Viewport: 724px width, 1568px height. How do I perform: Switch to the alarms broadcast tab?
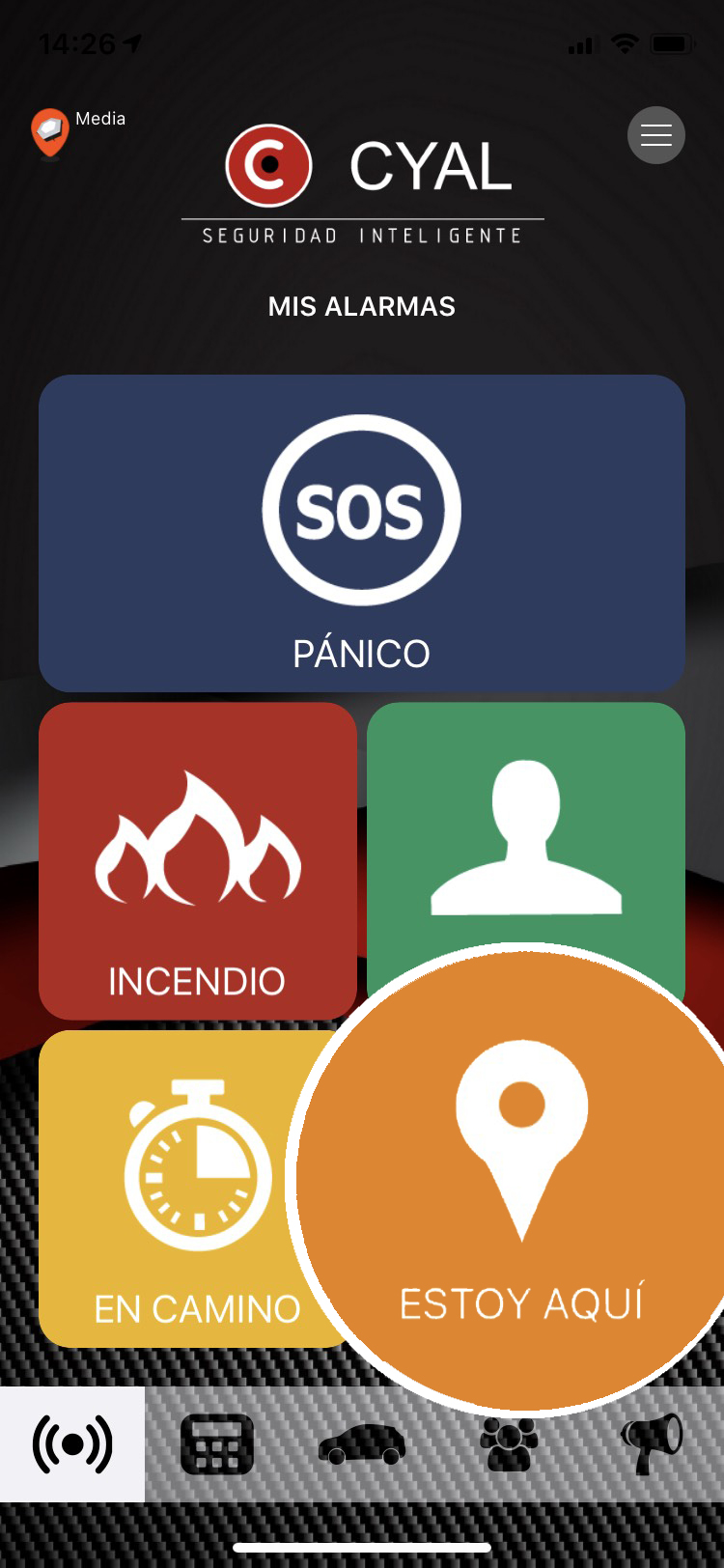click(72, 1444)
